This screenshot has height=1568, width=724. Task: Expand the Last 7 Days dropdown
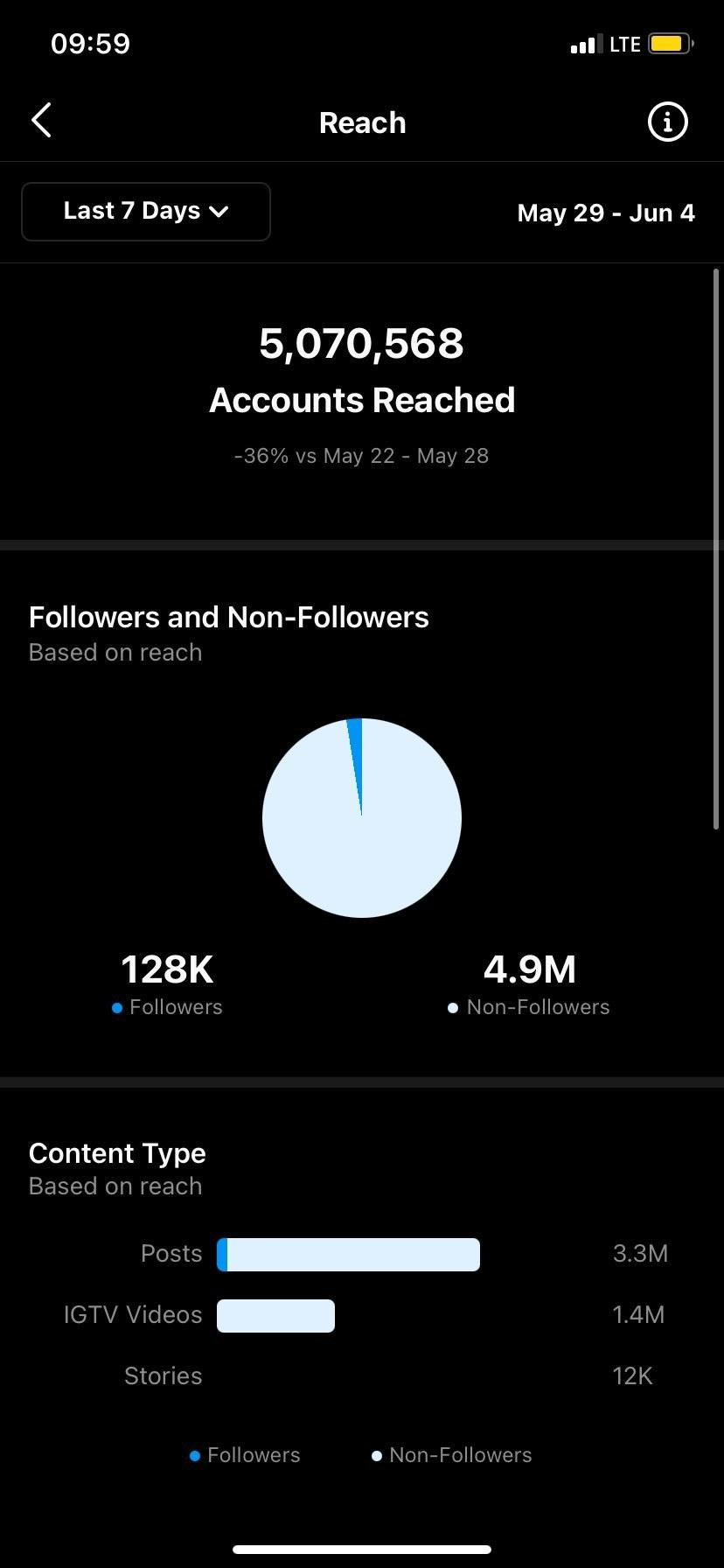pos(146,212)
